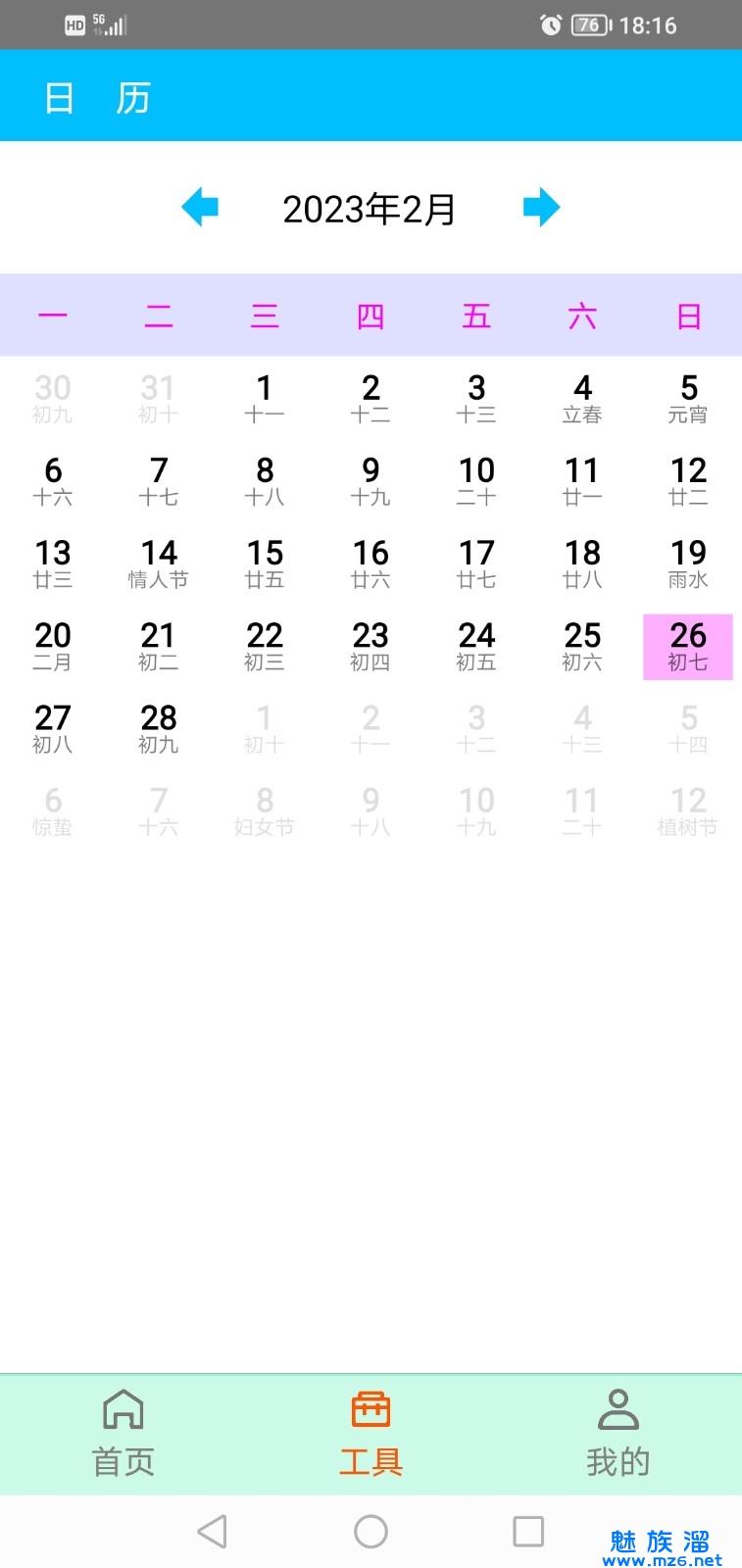Screen dimensions: 742x1568
Task: Switch to the 我的 tab
Action: pos(618,1433)
